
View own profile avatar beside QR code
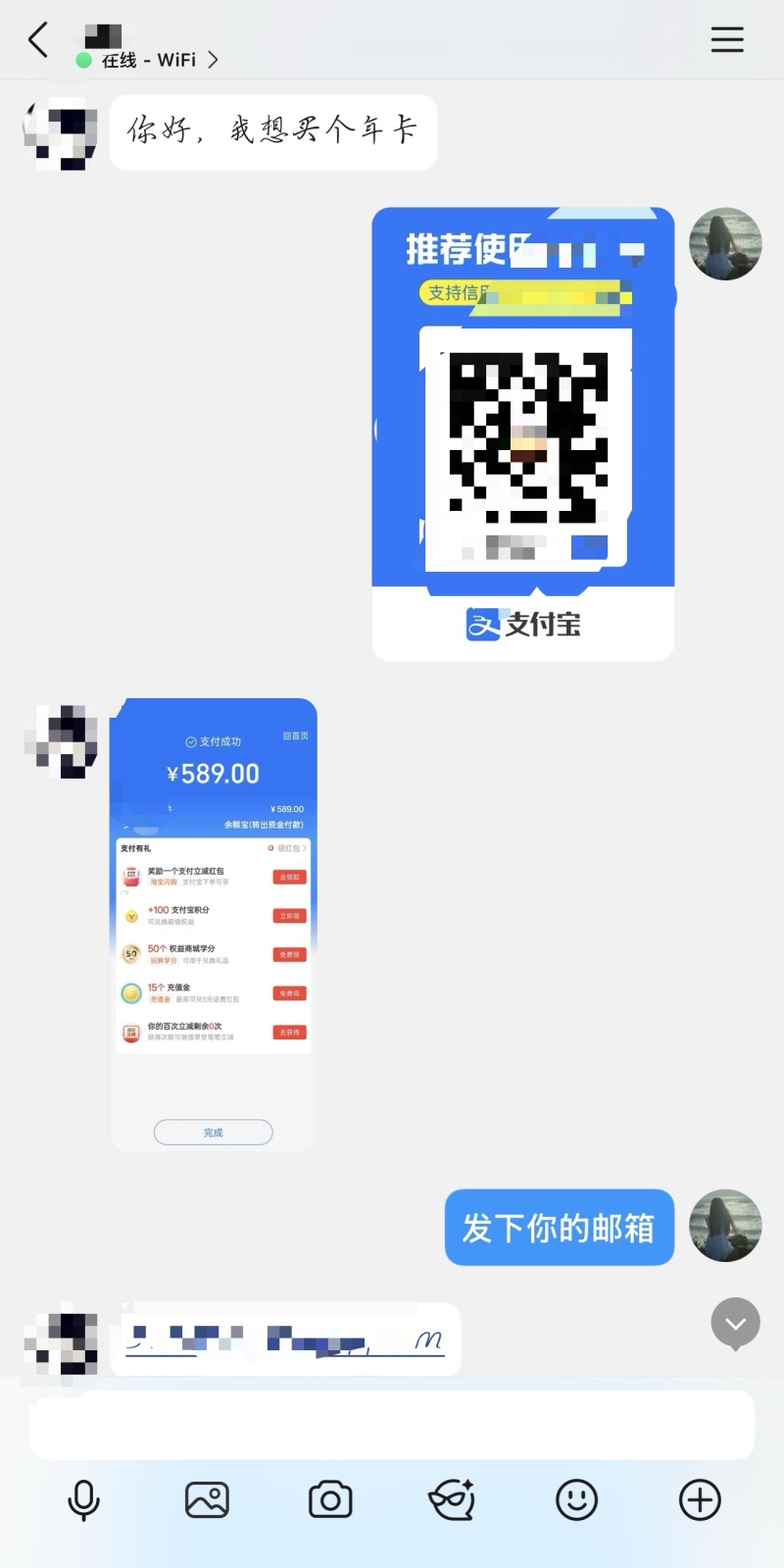[725, 244]
